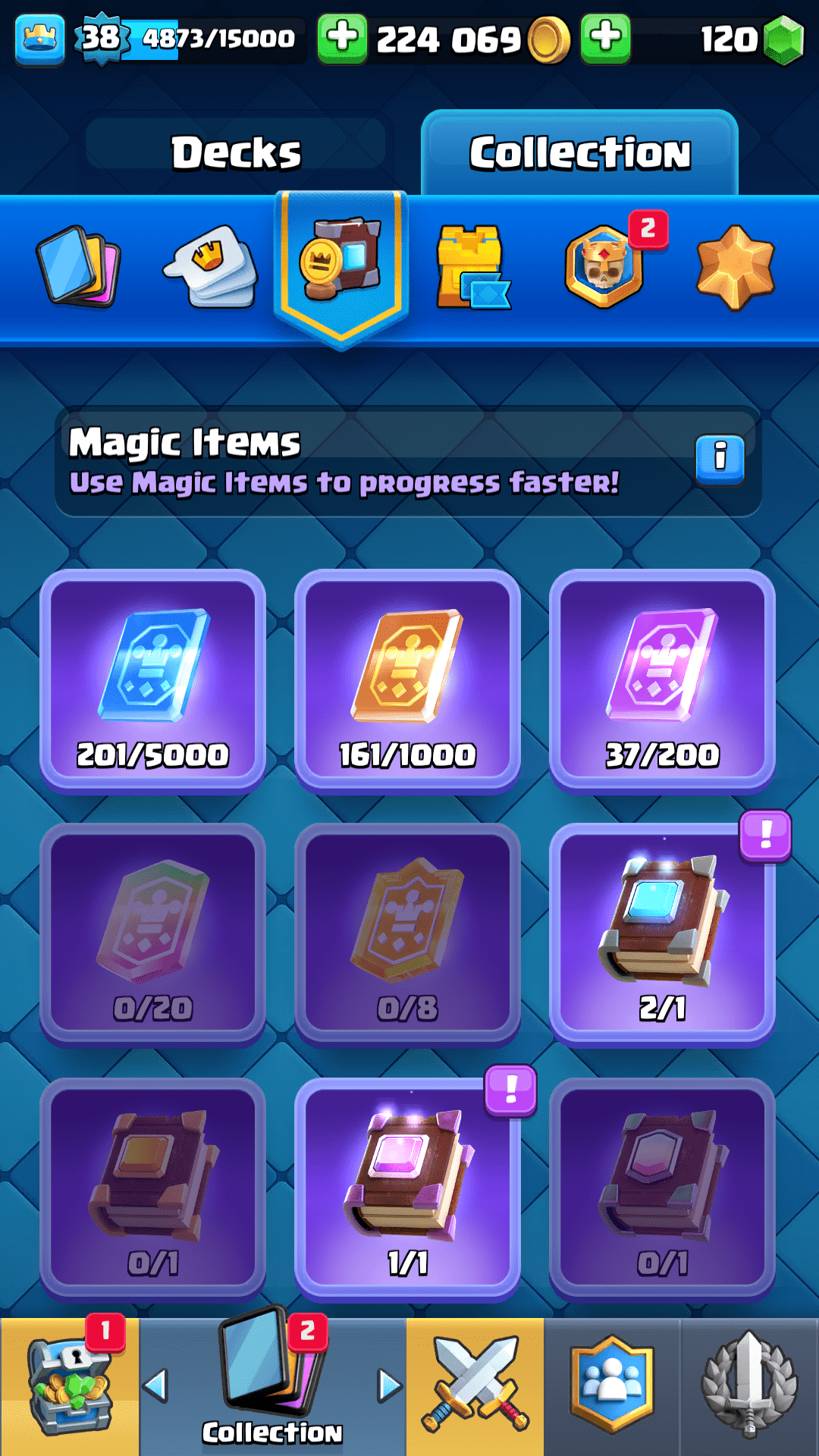
Task: Add more gold with plus button
Action: tap(342, 38)
